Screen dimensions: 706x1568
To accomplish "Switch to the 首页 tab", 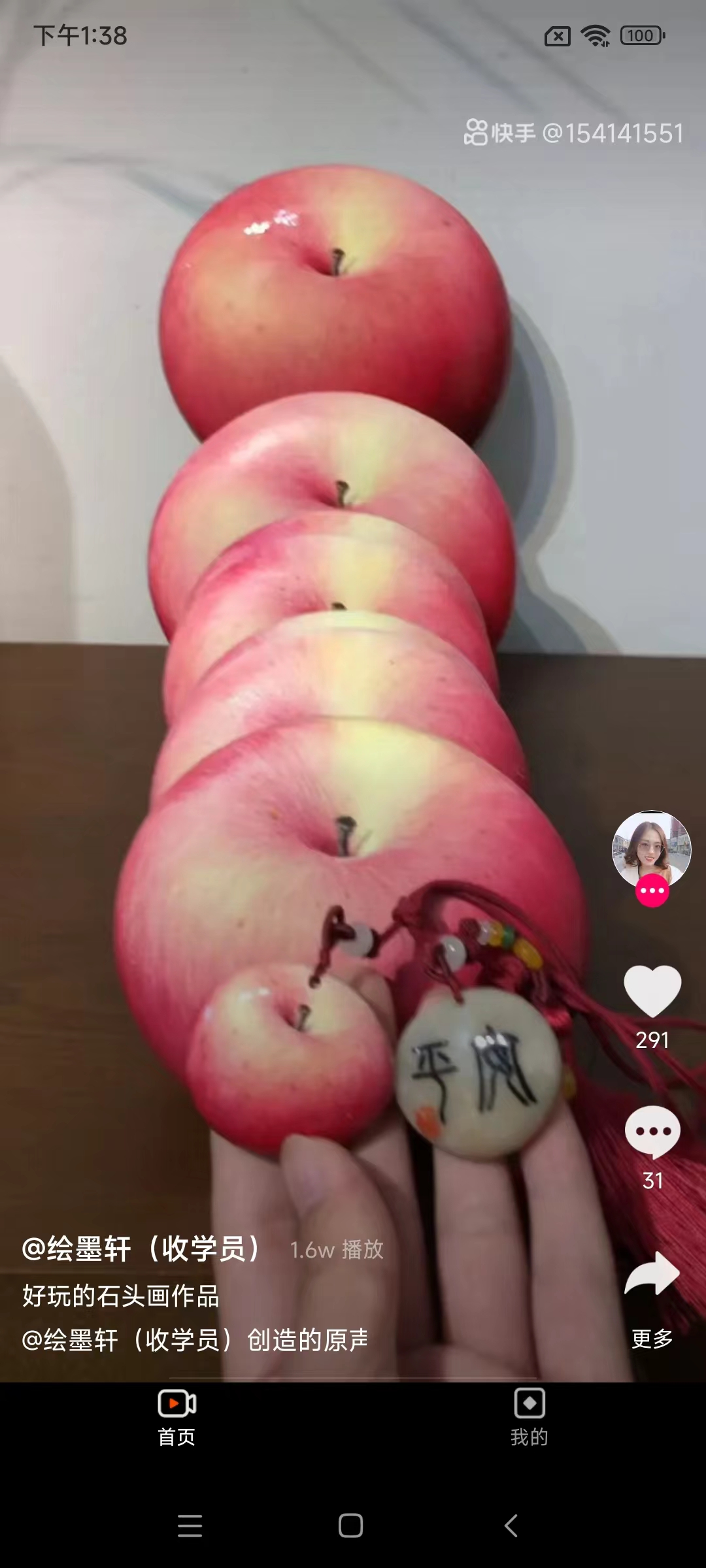I will (x=176, y=1416).
